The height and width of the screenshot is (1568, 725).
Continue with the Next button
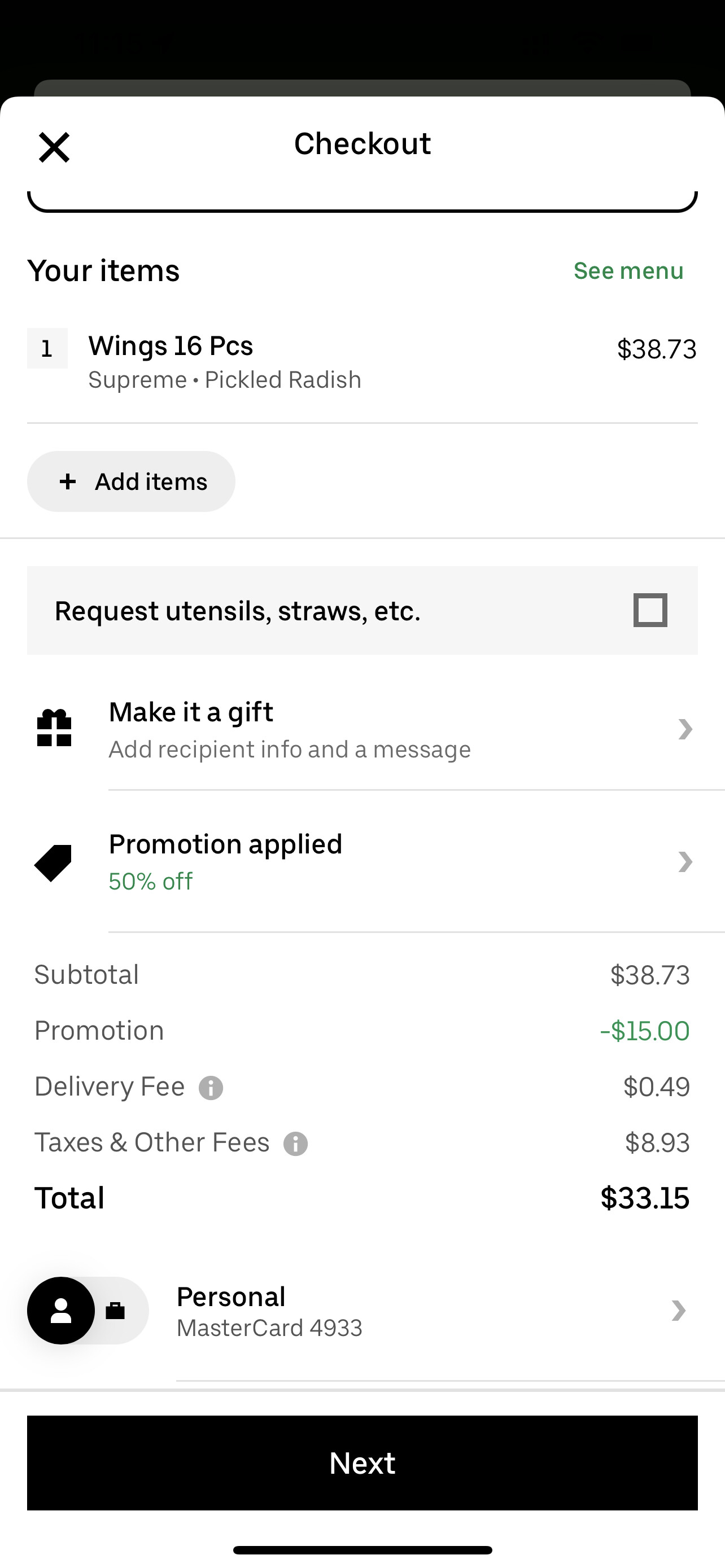tap(362, 1462)
